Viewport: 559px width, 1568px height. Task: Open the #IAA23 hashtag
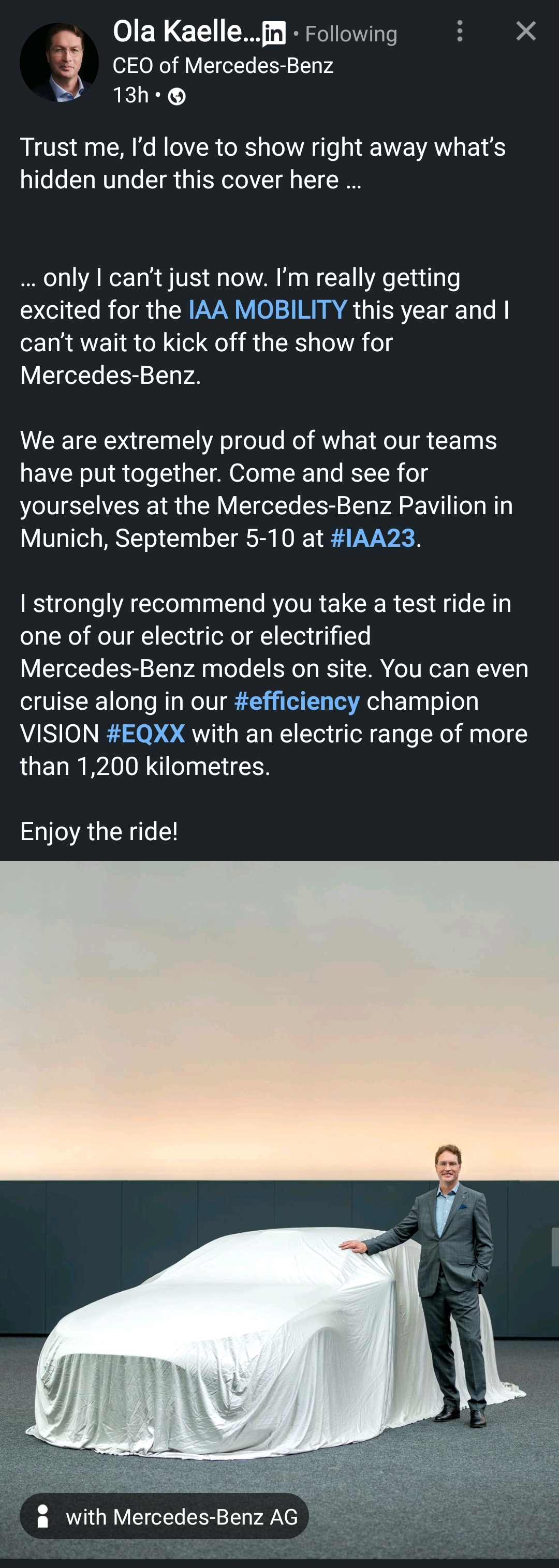(372, 539)
